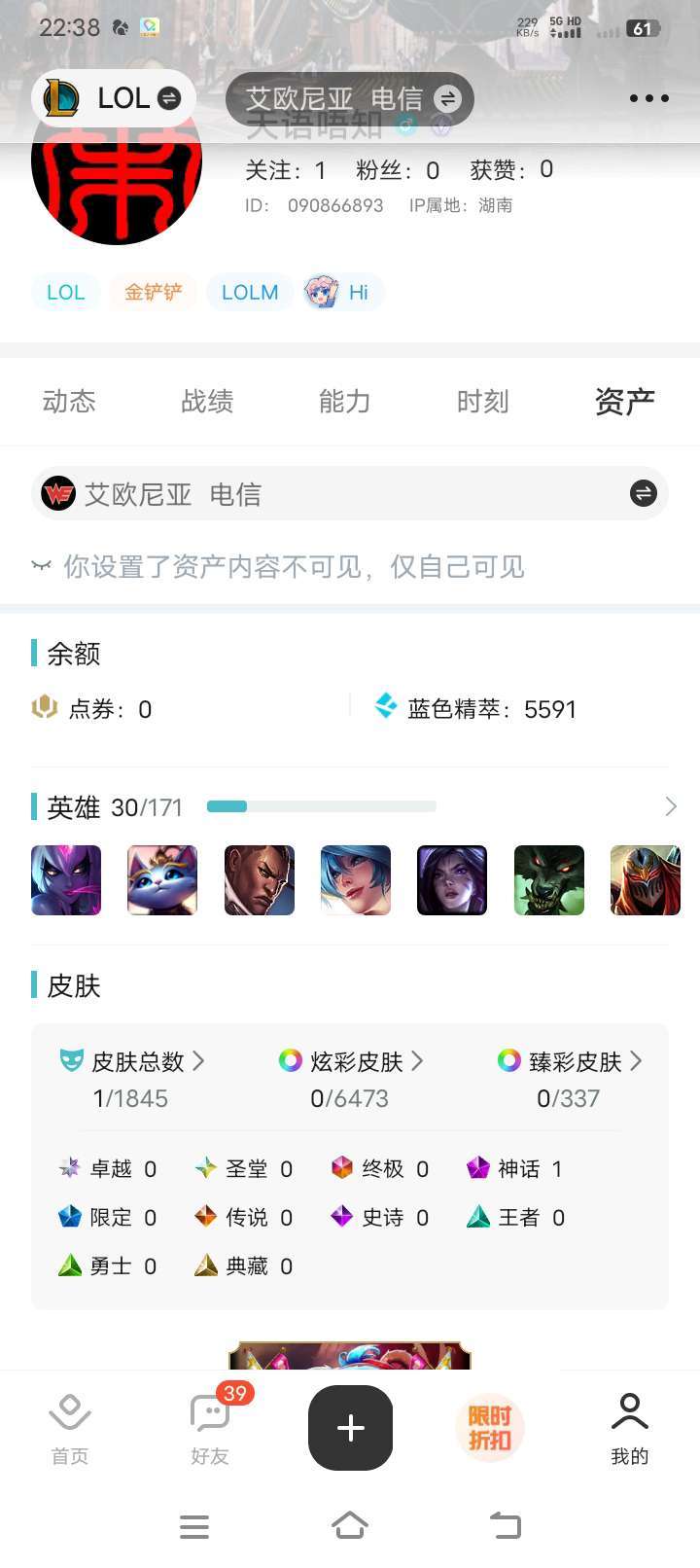The width and height of the screenshot is (700, 1568).
Task: Tap the LOLM game tag chip
Action: click(250, 292)
